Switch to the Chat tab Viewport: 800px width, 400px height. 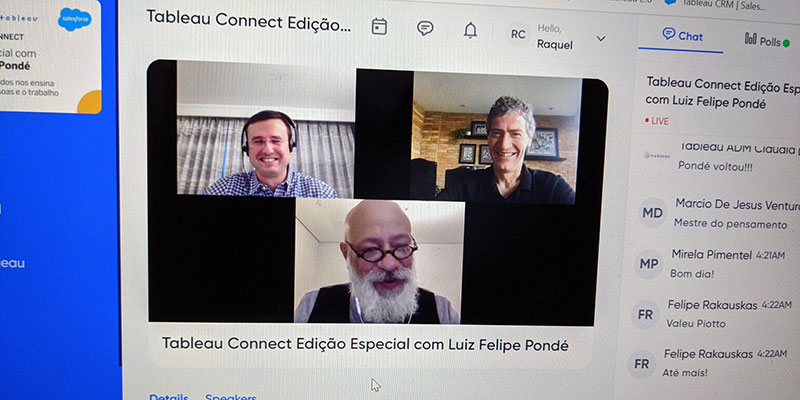tap(683, 36)
